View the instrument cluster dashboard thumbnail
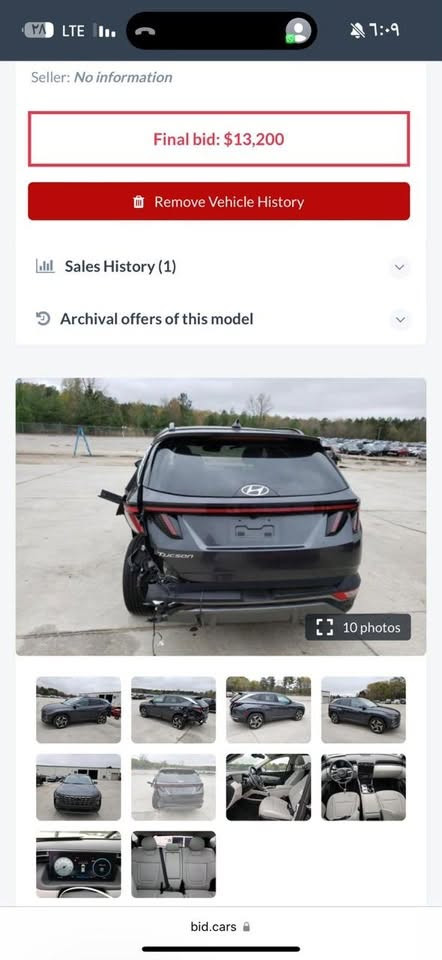Screen dimensions: 442x960 point(78,864)
